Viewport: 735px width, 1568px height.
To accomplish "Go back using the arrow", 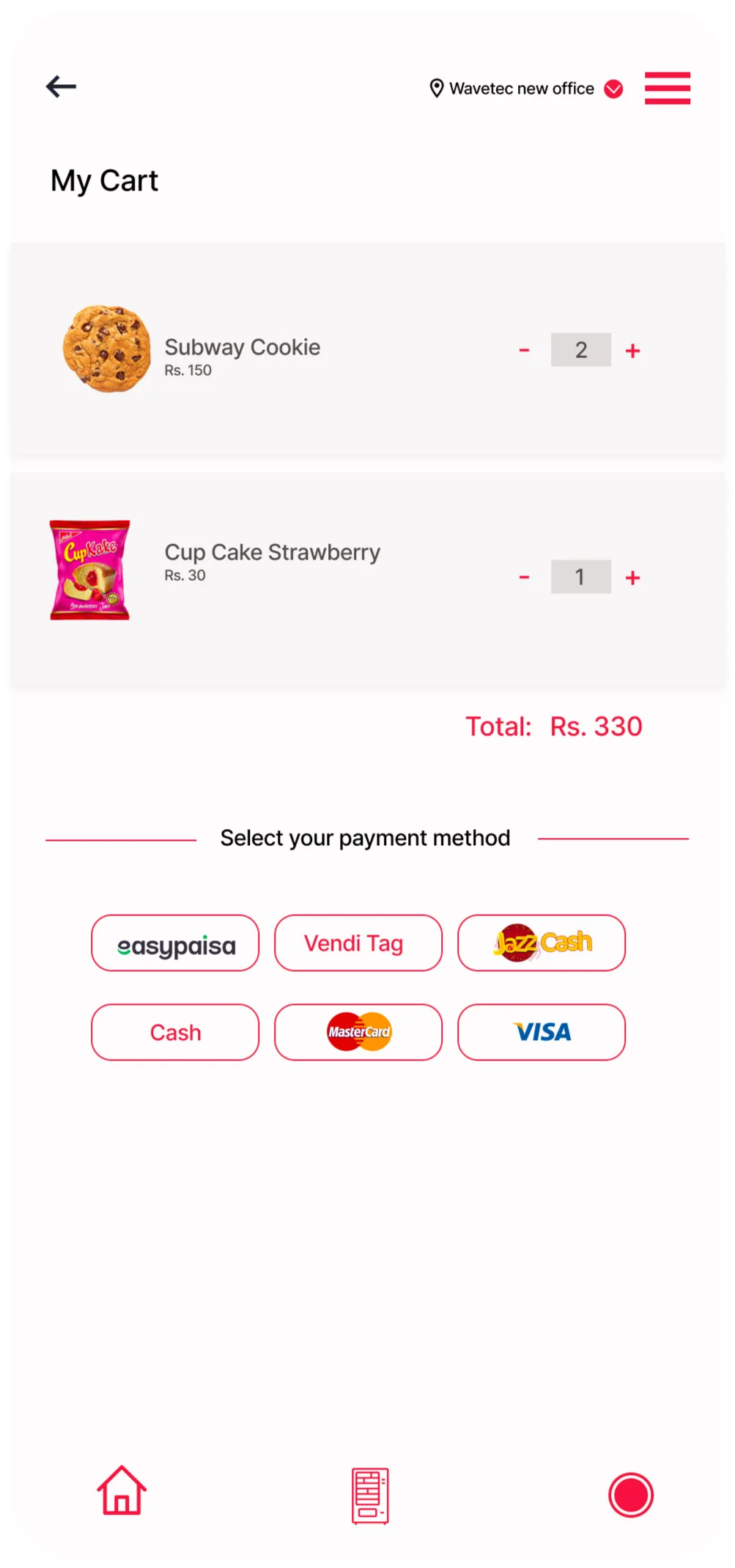I will [61, 86].
